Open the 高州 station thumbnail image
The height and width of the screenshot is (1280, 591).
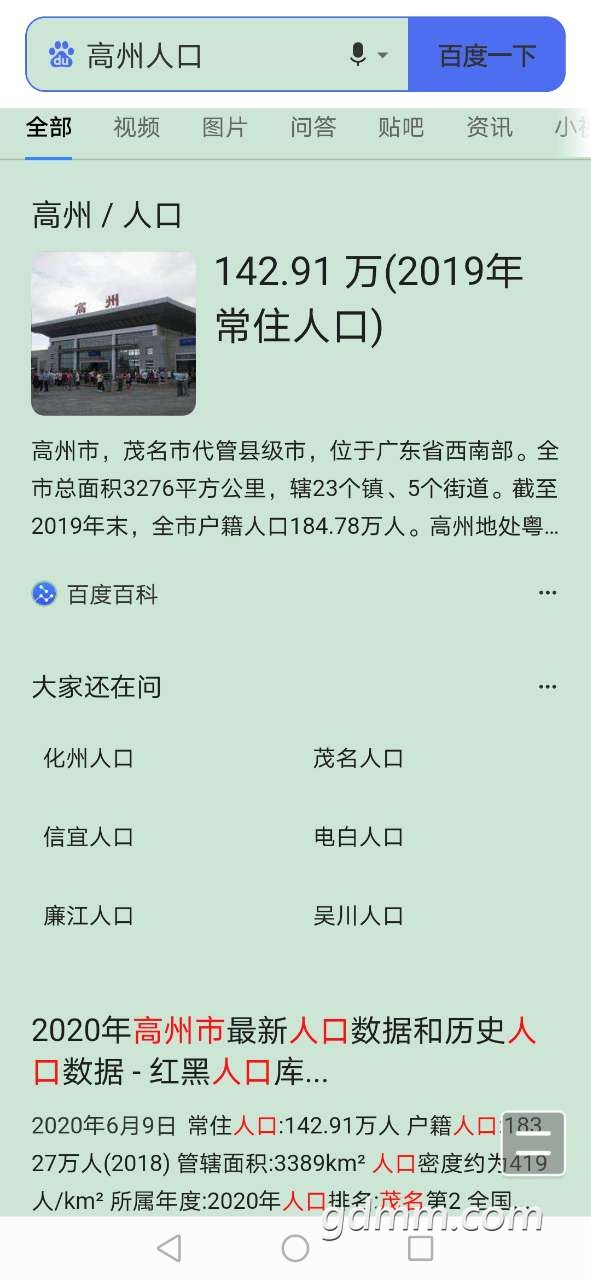click(x=113, y=333)
